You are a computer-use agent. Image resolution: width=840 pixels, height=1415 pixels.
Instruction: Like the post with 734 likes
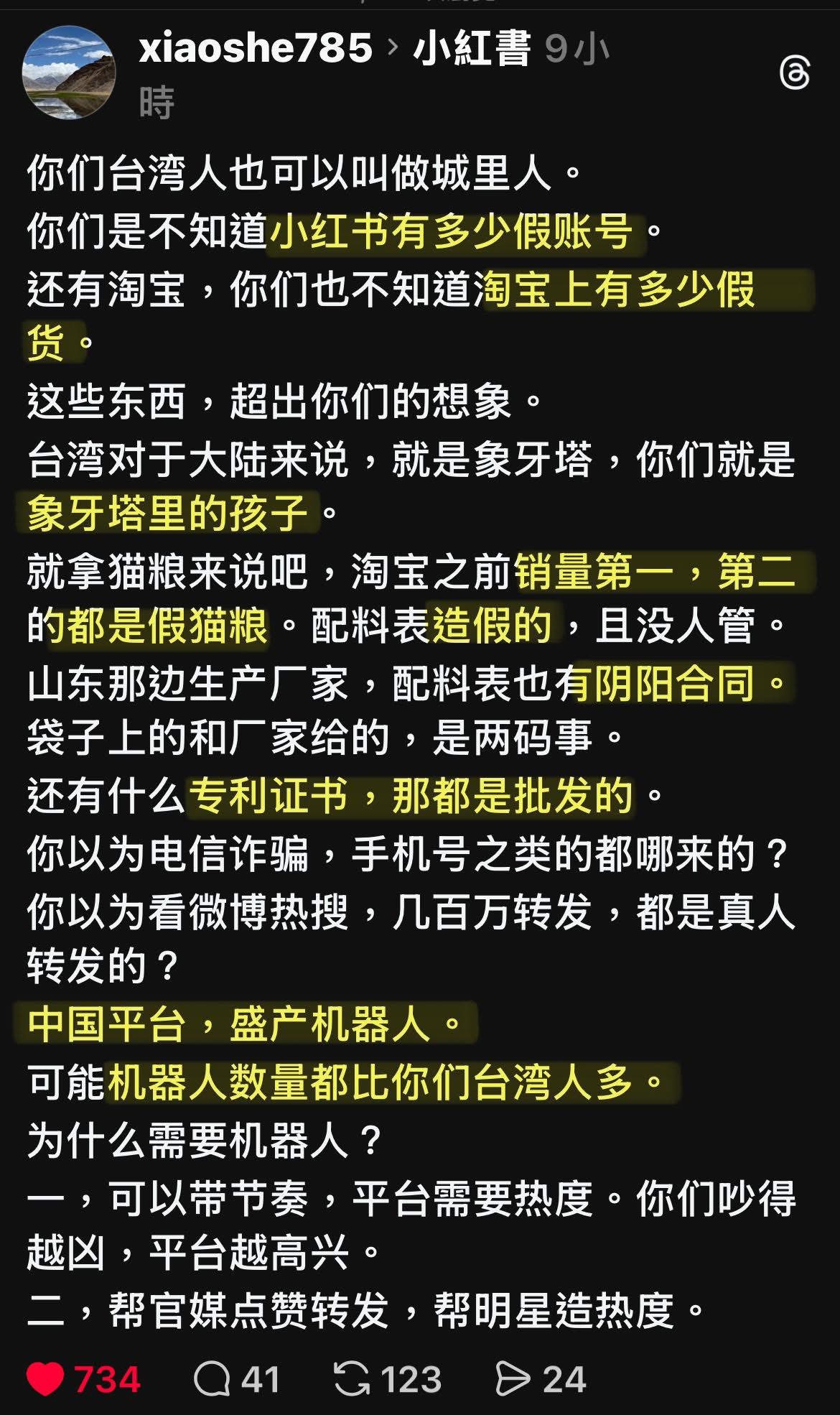45,1379
